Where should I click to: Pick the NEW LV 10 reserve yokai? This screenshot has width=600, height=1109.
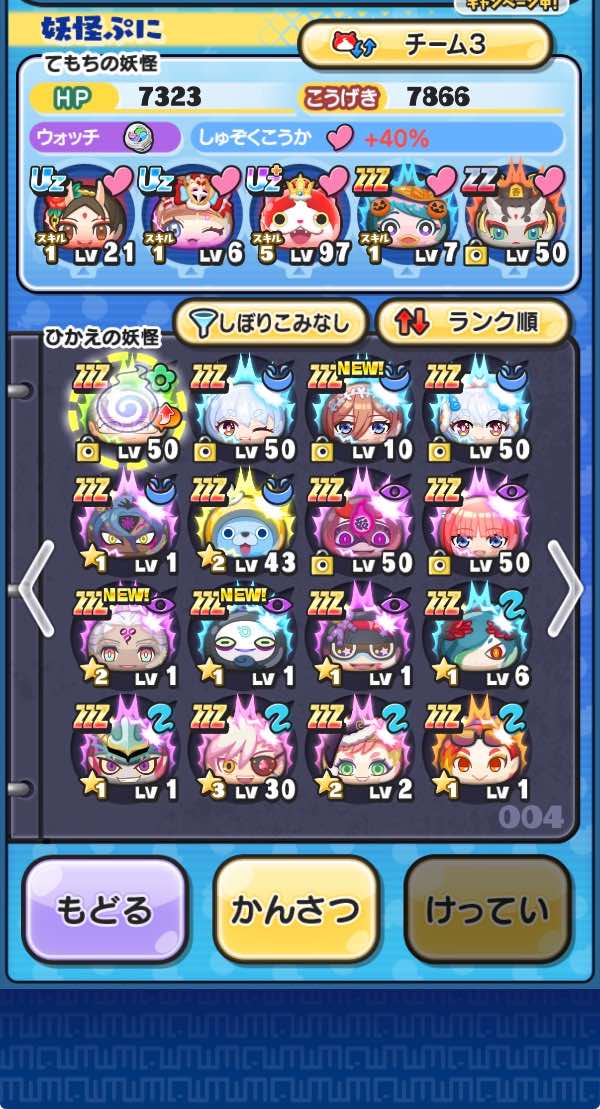tap(360, 412)
